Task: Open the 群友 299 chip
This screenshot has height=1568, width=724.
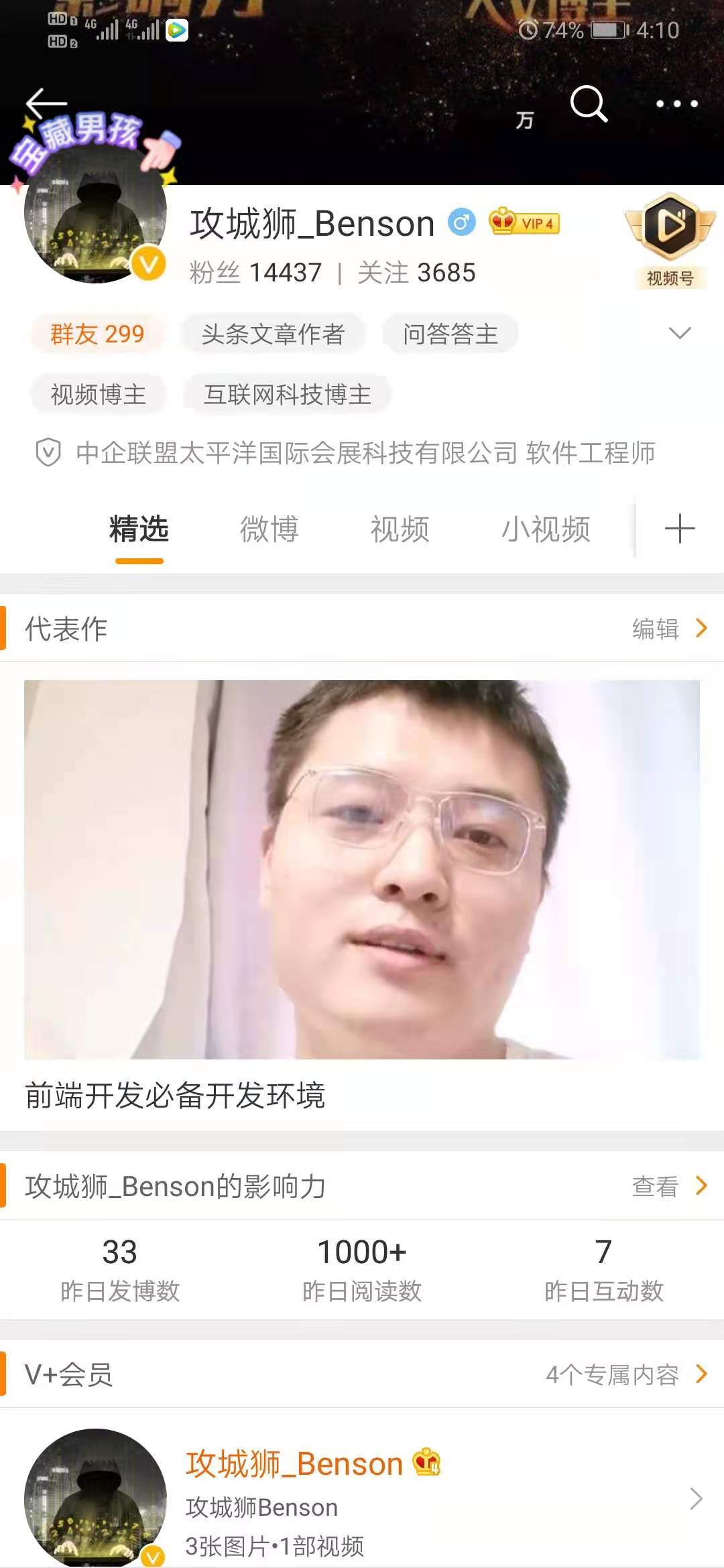Action: pyautogui.click(x=97, y=334)
